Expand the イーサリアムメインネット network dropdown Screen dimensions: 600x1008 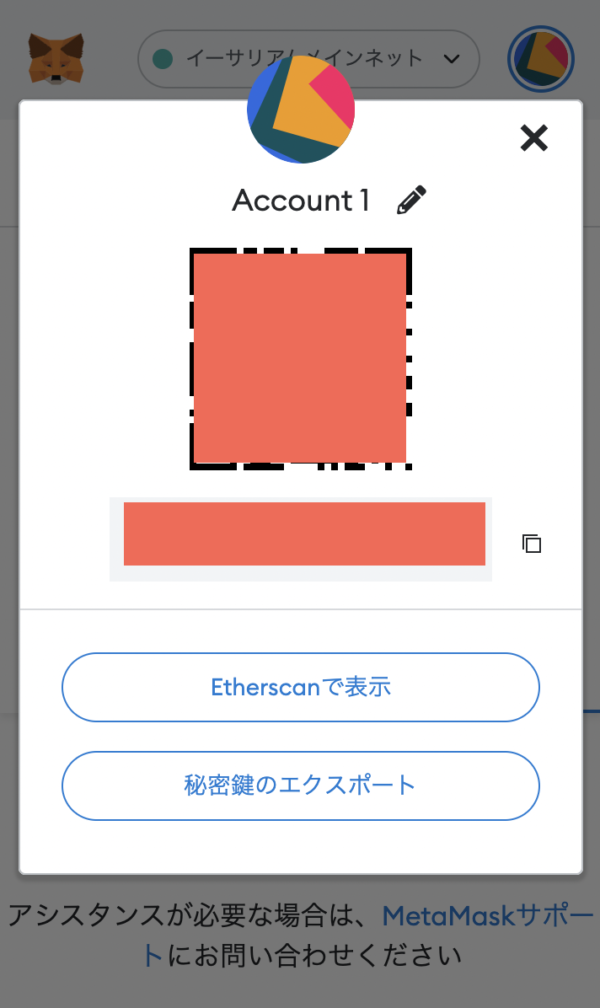[x=309, y=59]
